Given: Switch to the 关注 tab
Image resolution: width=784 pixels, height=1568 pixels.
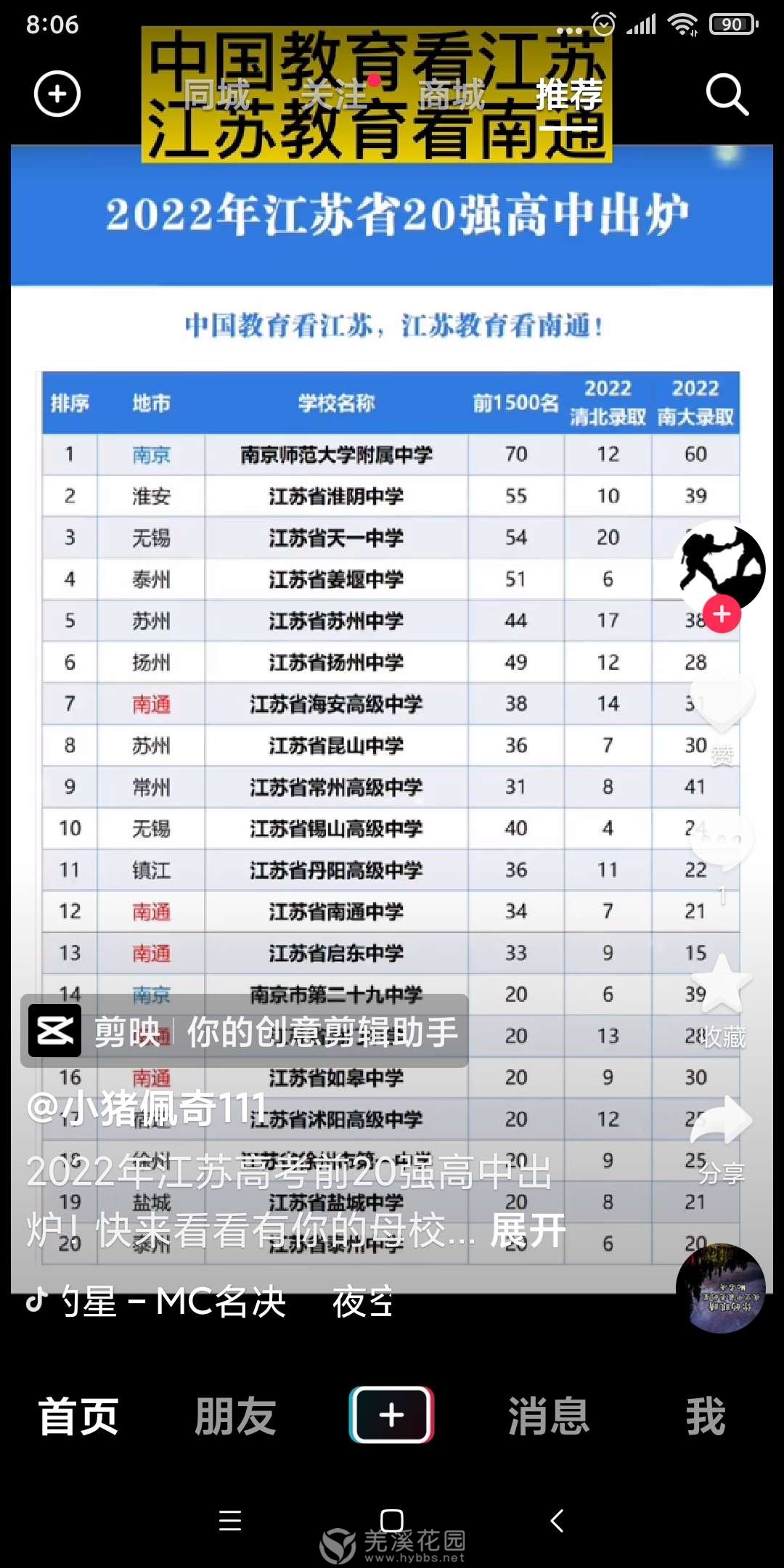Looking at the screenshot, I should 334,94.
